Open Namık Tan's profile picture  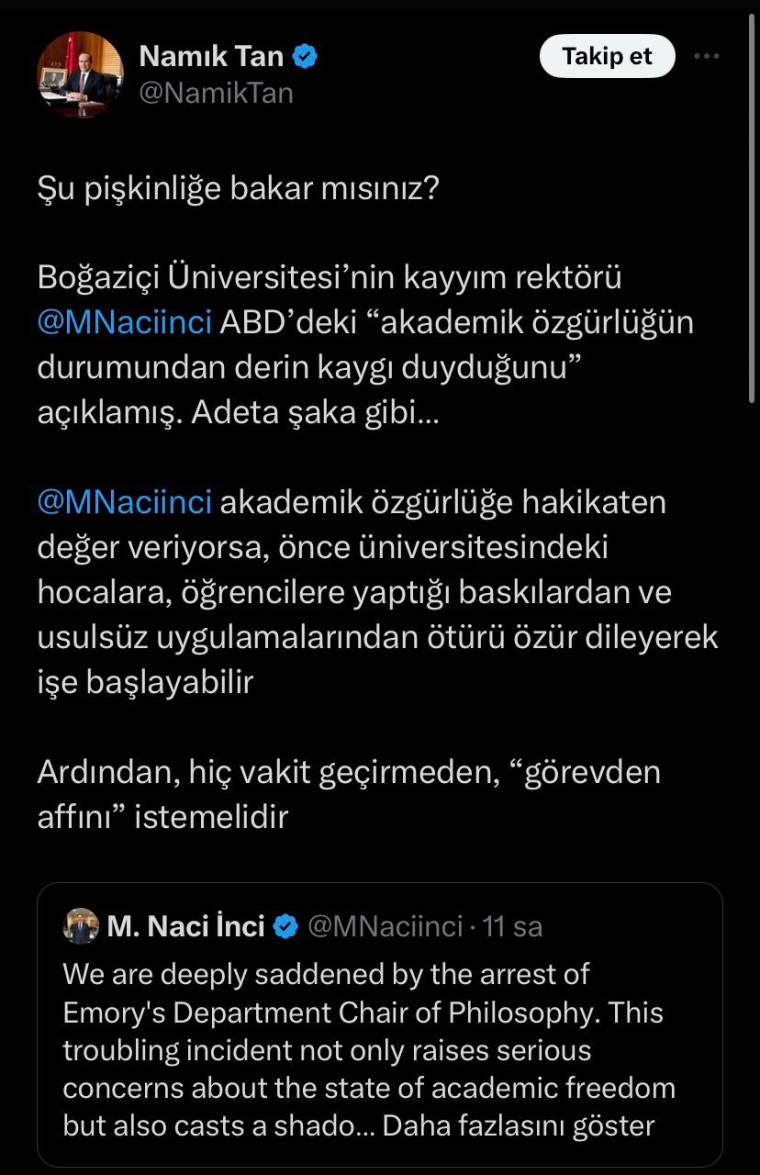pos(80,75)
